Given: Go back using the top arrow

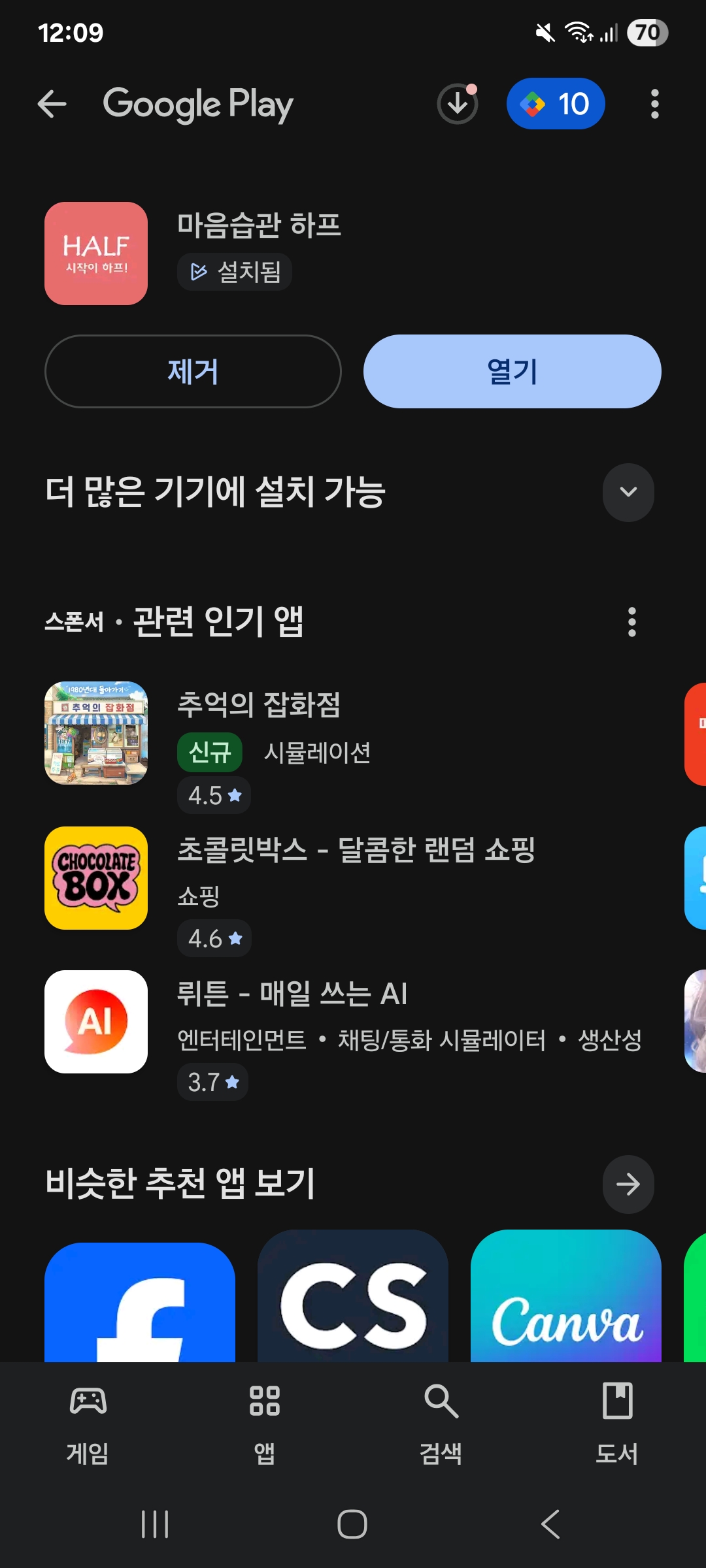Looking at the screenshot, I should pos(52,104).
